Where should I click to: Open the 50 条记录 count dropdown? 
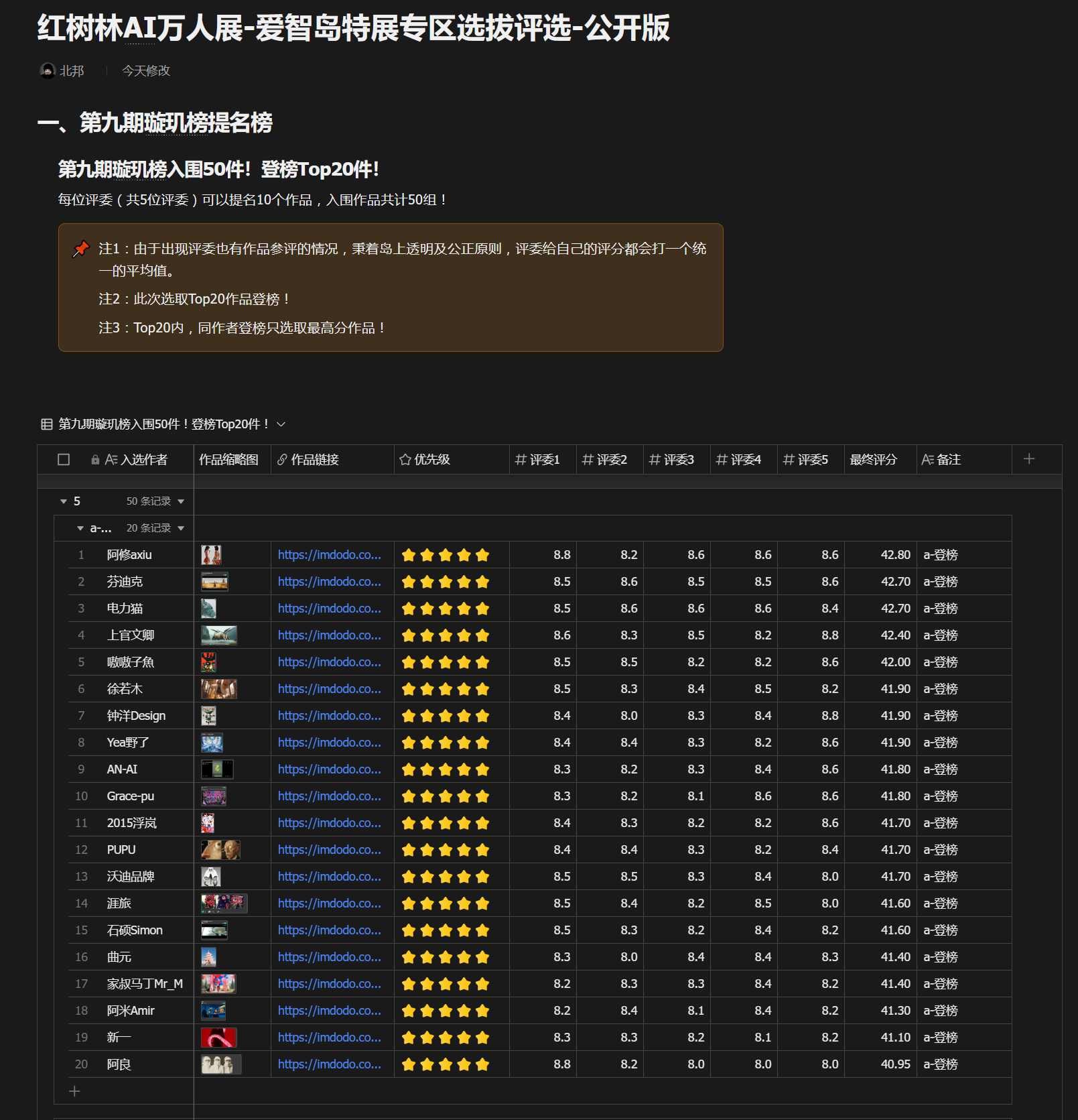181,501
